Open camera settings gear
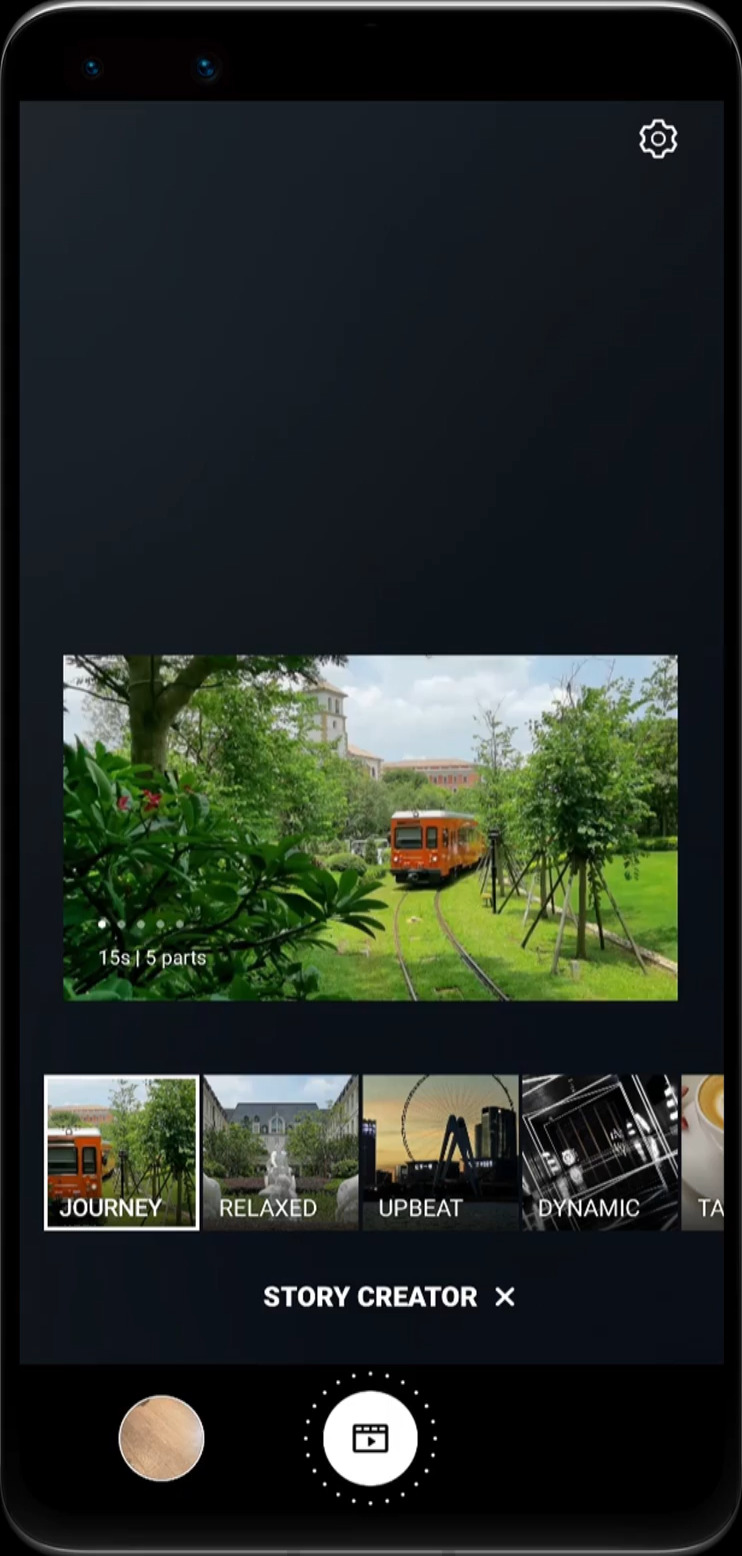742x1556 pixels. (x=658, y=139)
